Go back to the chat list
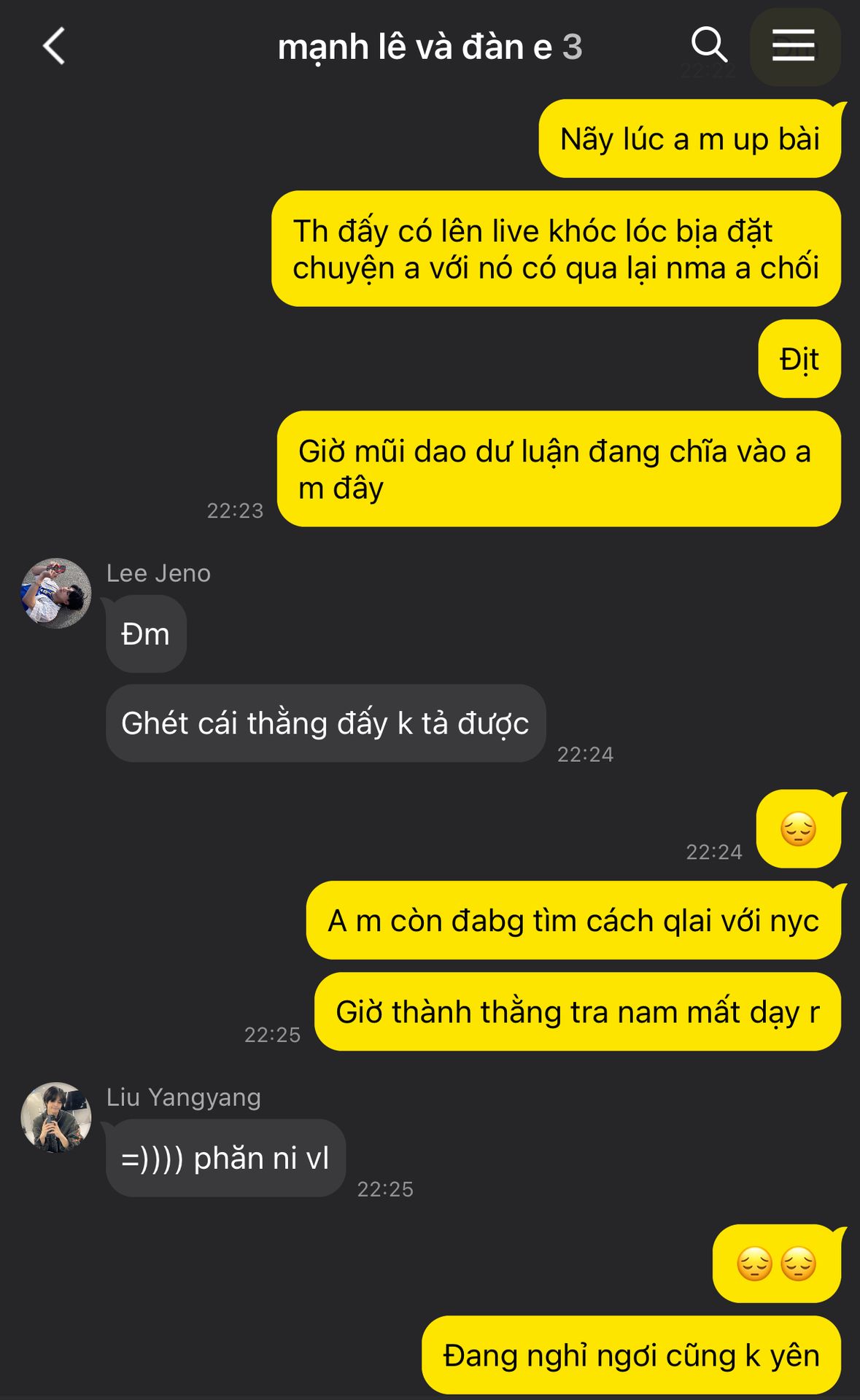This screenshot has width=860, height=1400. tap(54, 47)
